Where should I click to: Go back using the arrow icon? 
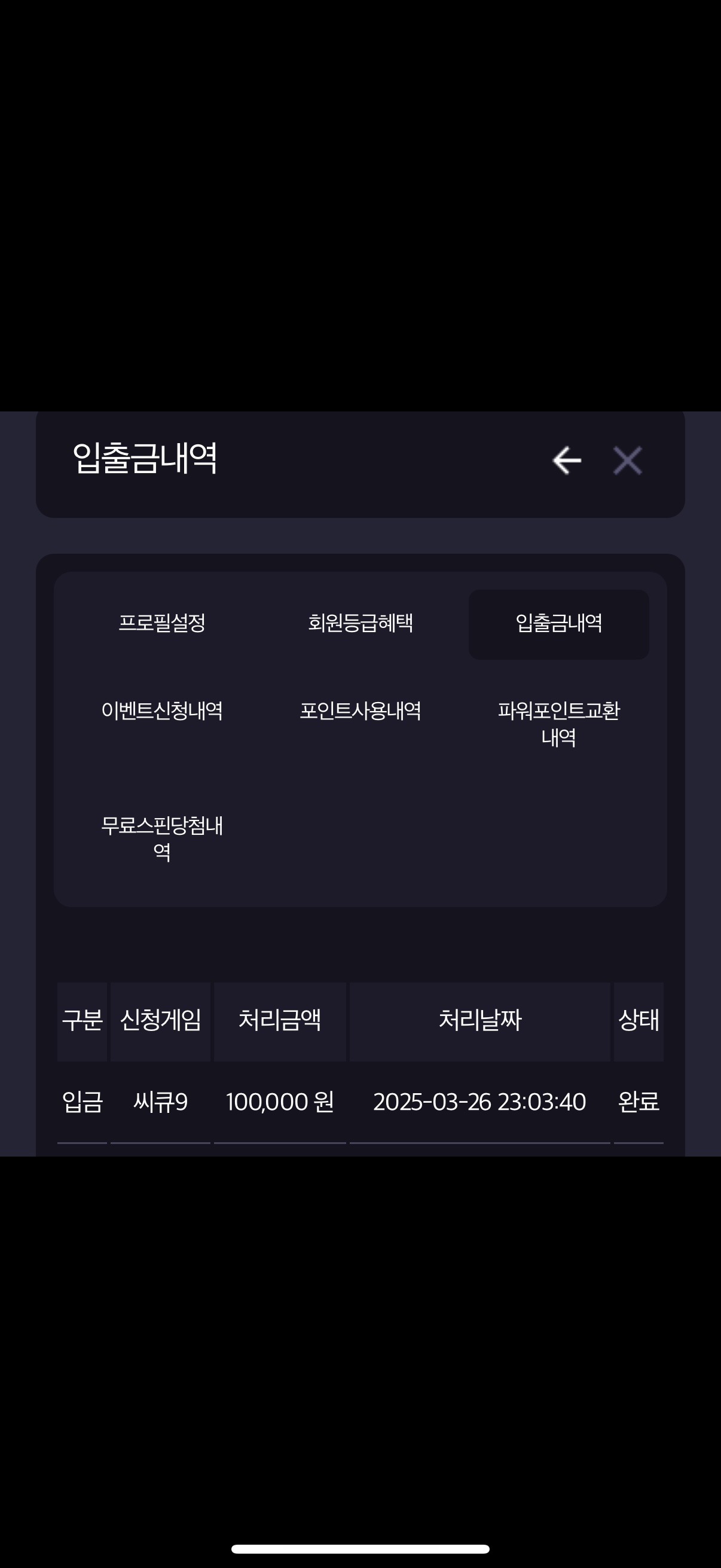click(x=566, y=459)
